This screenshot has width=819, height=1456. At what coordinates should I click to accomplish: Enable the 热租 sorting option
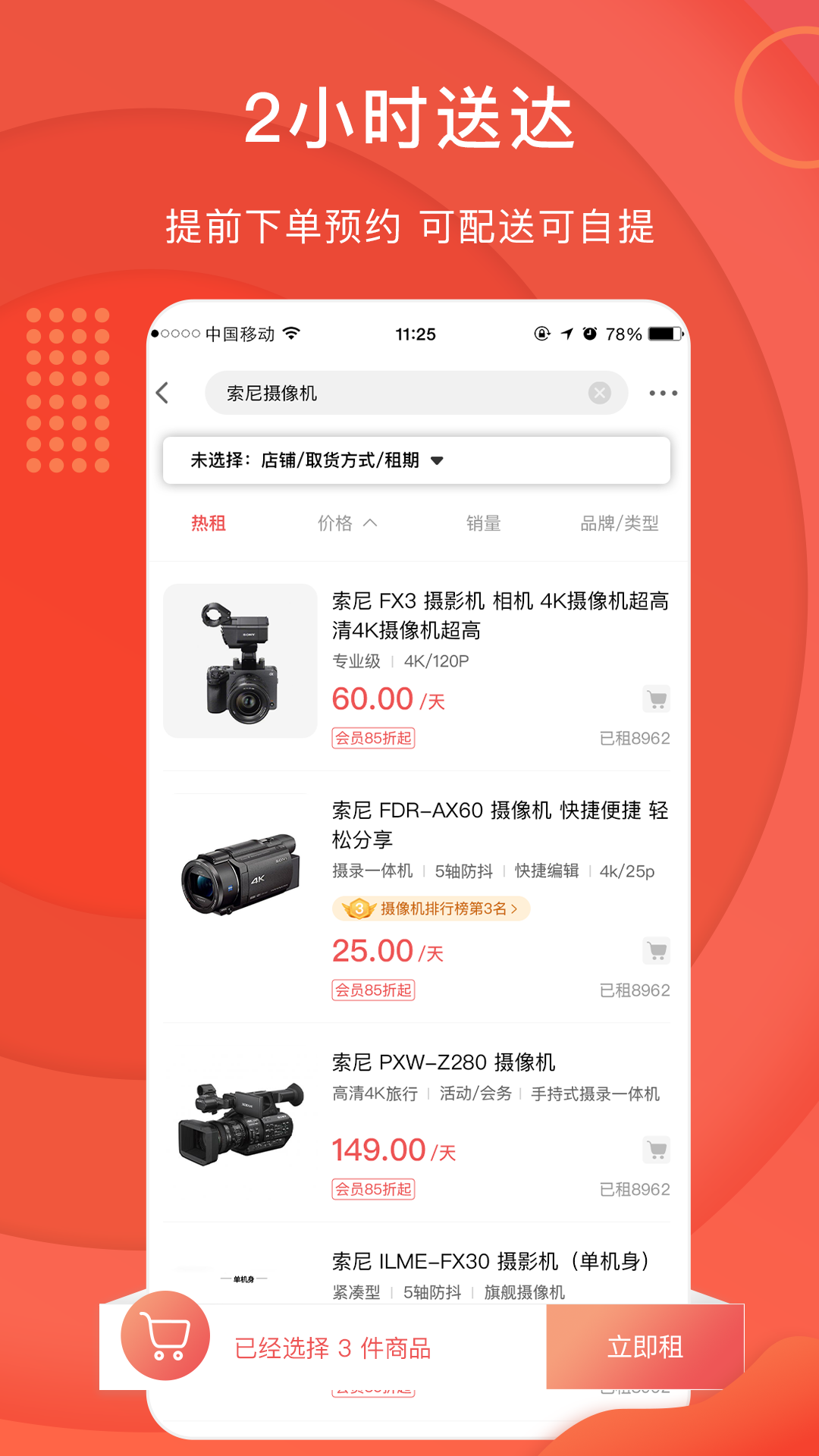[x=210, y=522]
